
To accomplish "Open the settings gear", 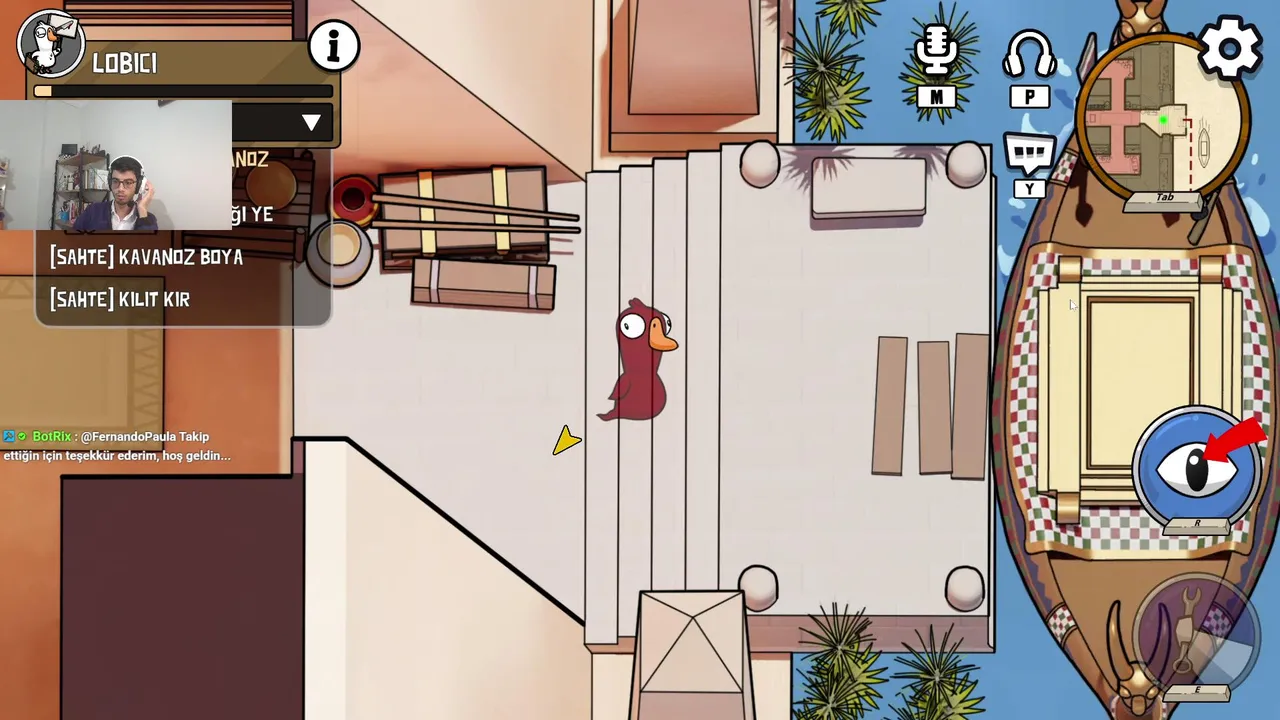I will point(1229,48).
